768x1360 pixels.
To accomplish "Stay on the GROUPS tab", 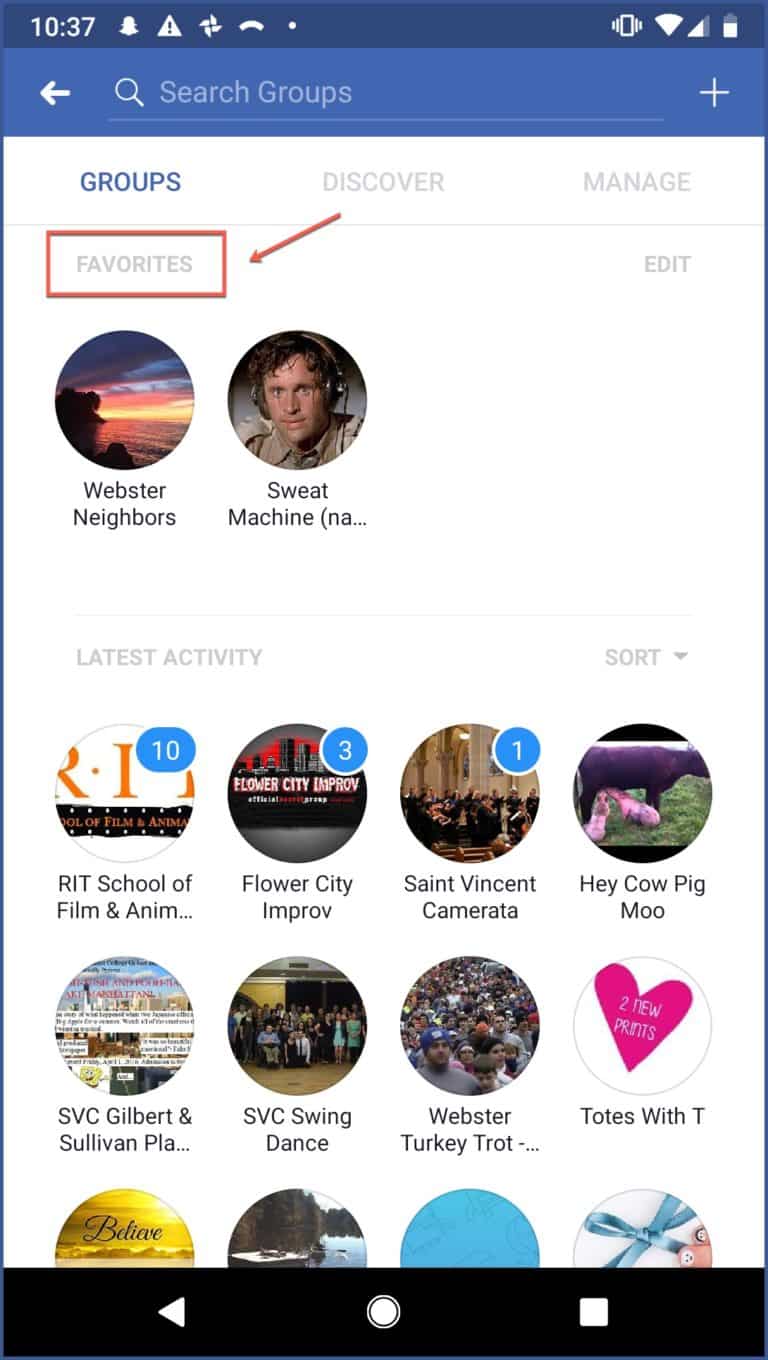I will point(130,181).
